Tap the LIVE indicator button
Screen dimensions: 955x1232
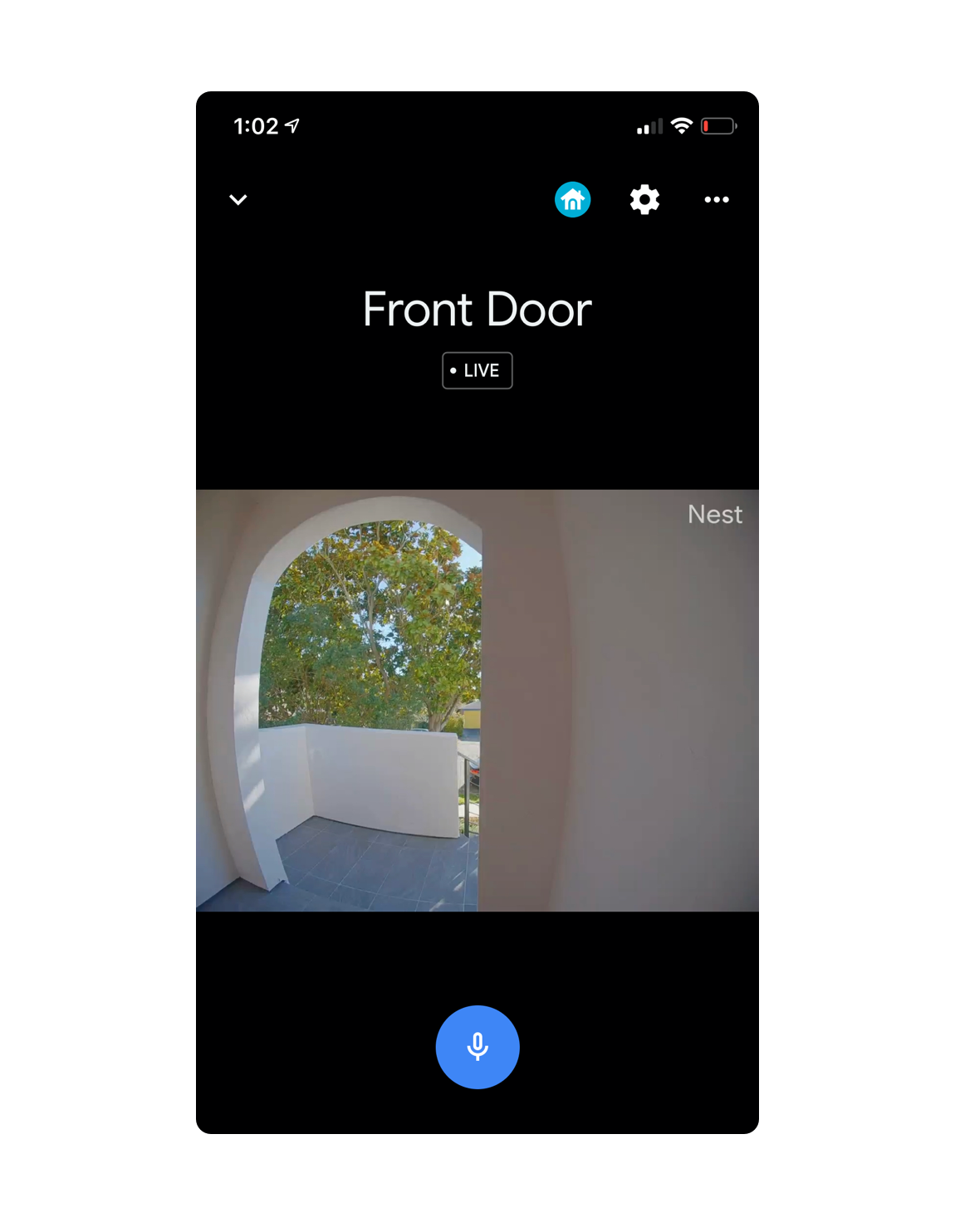pos(477,370)
